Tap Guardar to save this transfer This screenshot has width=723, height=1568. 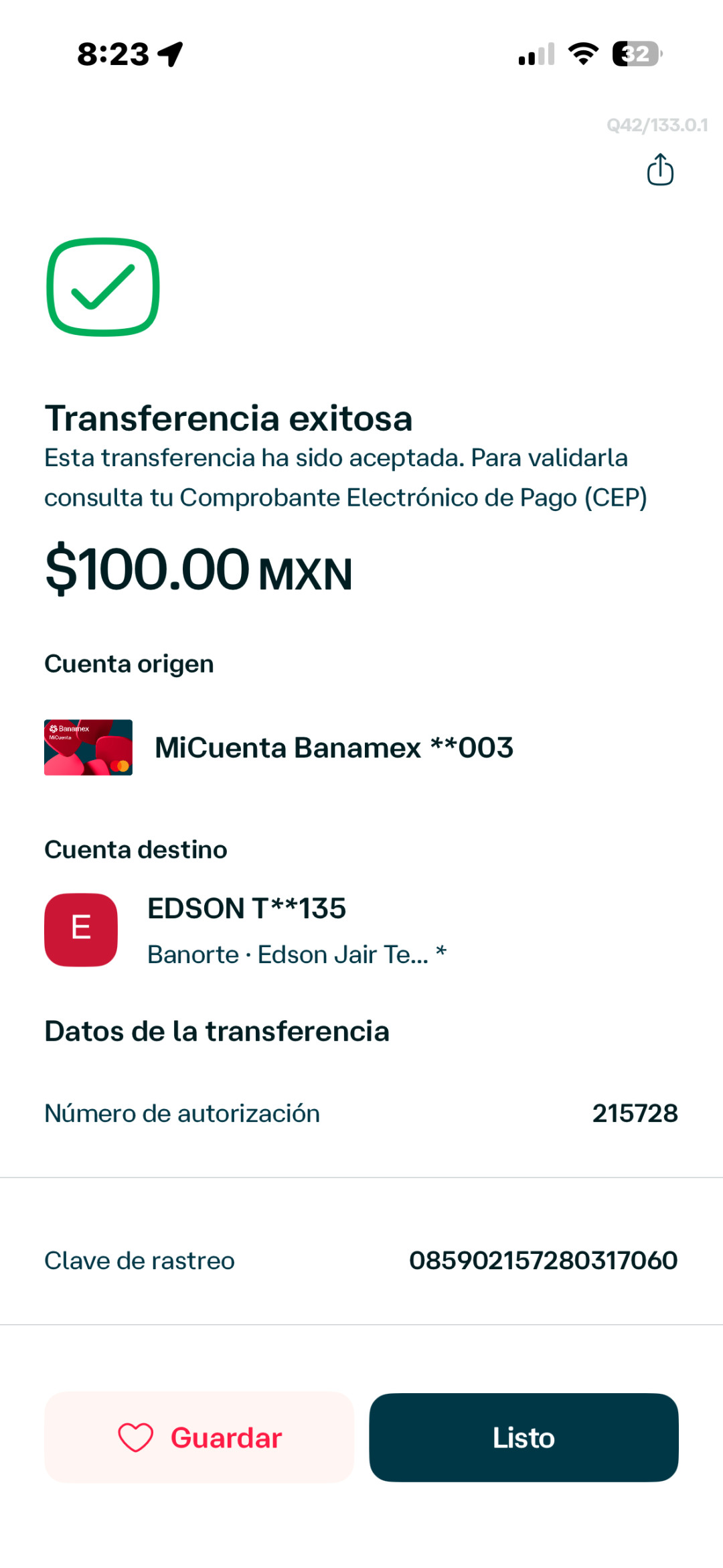(x=199, y=1437)
